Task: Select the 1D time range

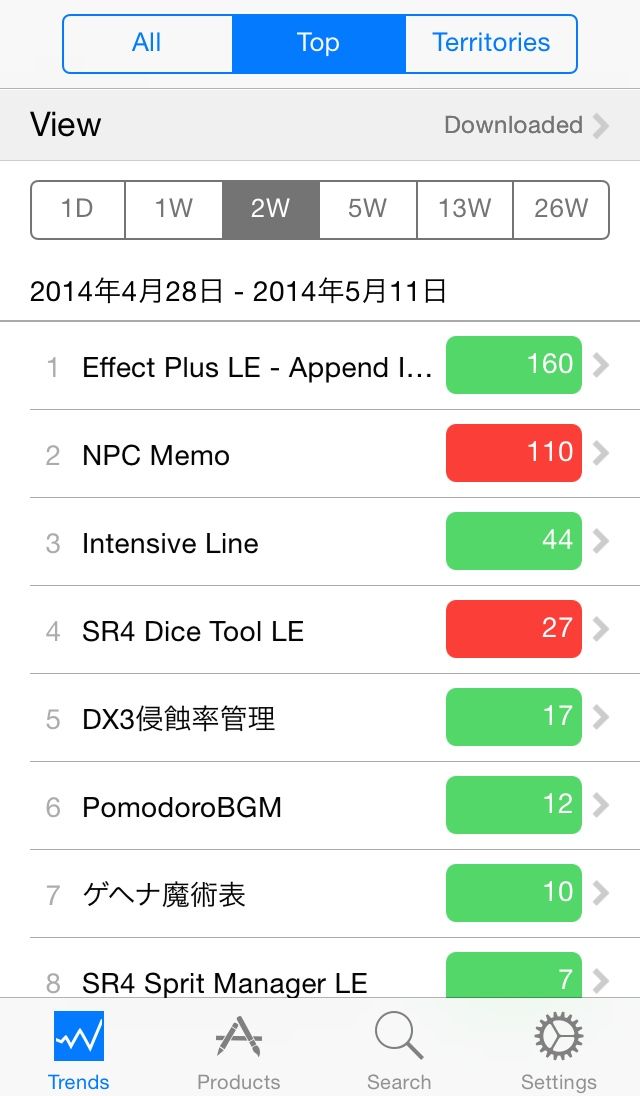Action: click(x=78, y=210)
